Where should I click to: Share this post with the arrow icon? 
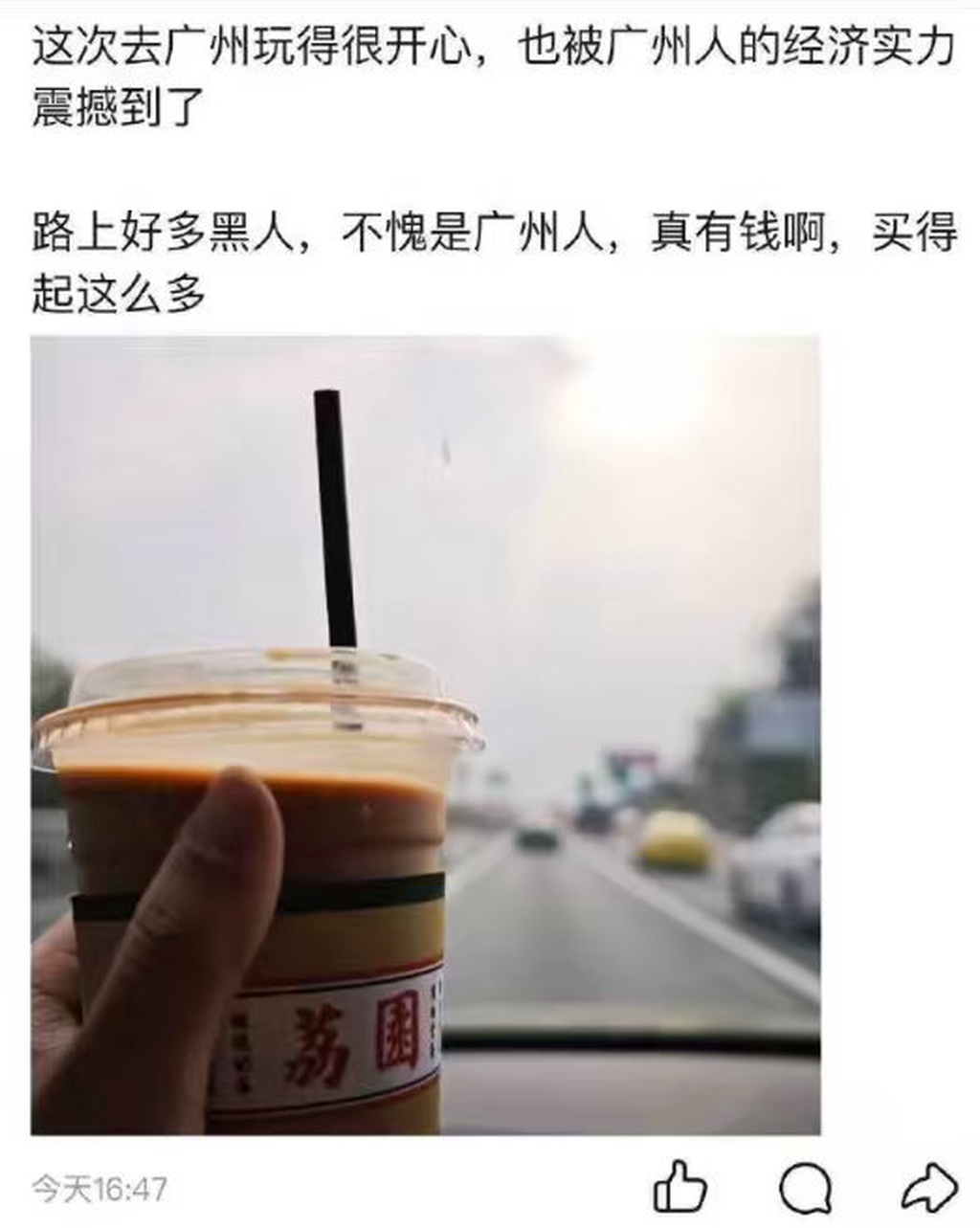coord(928,1188)
